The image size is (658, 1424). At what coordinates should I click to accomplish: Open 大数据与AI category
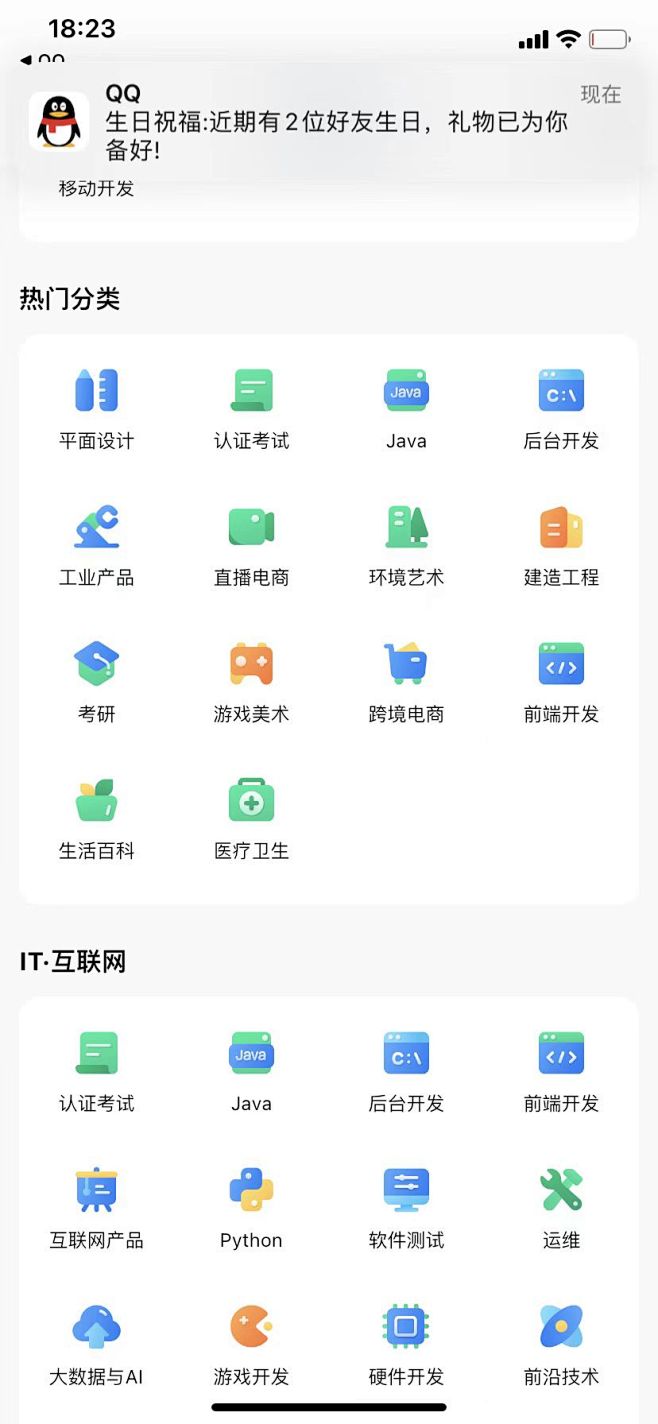97,1346
